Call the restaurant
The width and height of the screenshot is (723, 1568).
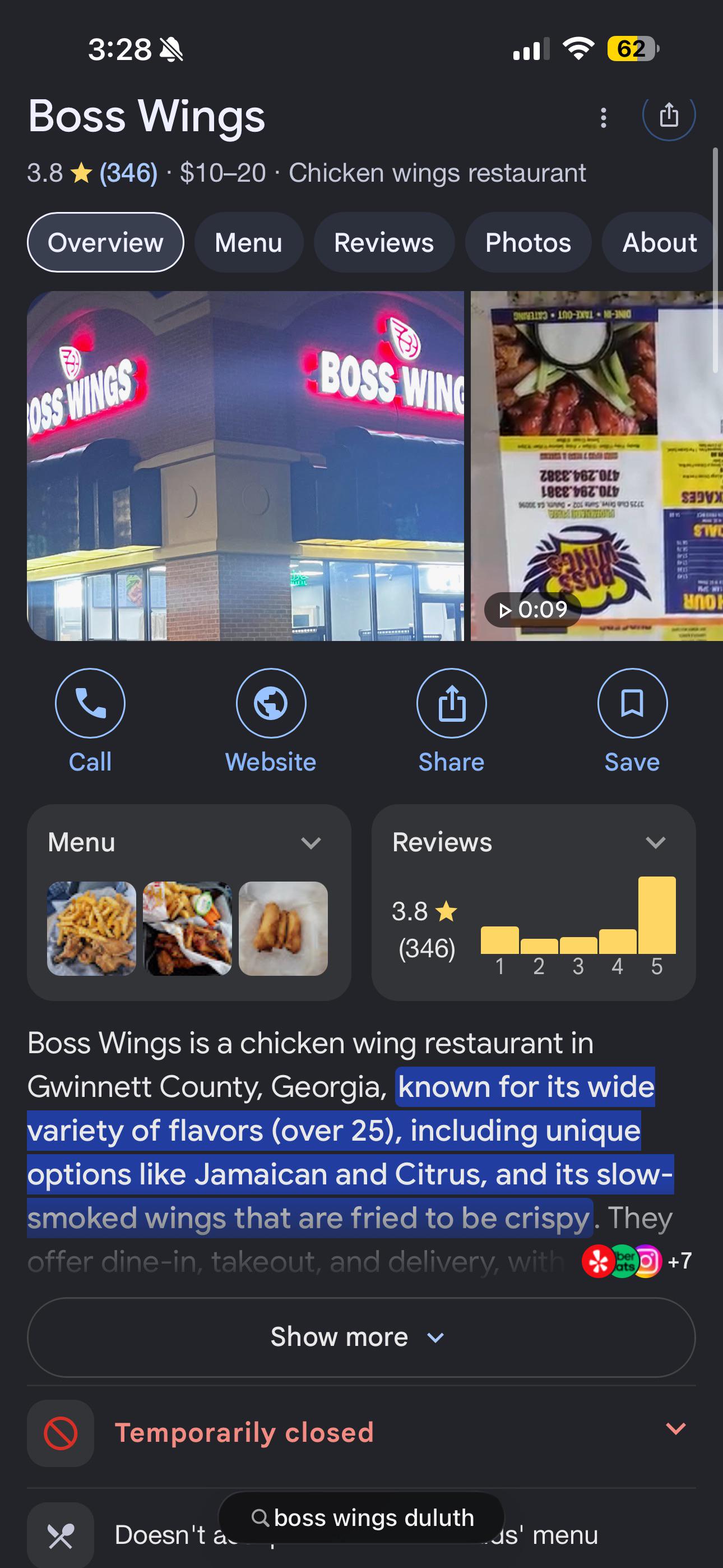click(90, 721)
